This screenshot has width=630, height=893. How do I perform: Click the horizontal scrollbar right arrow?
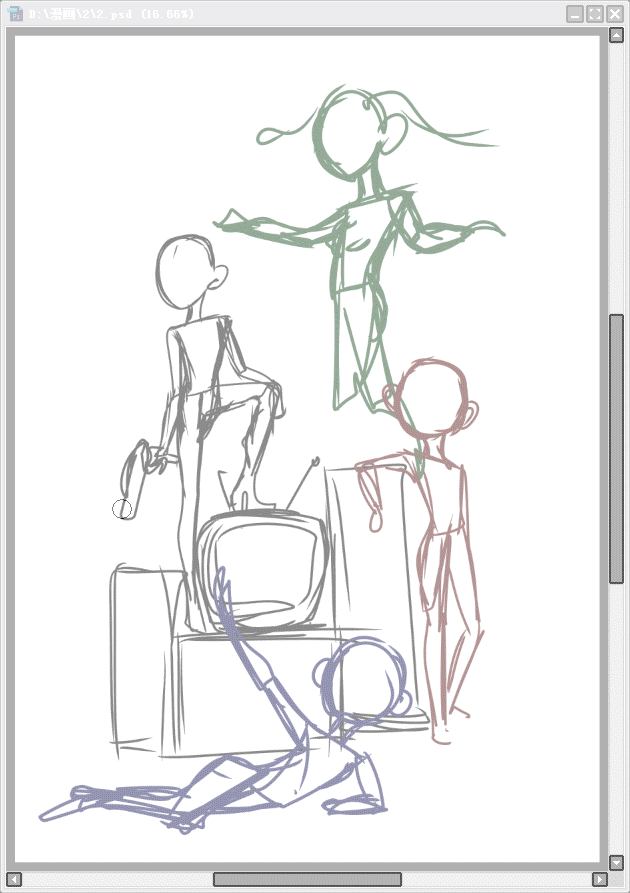click(599, 879)
